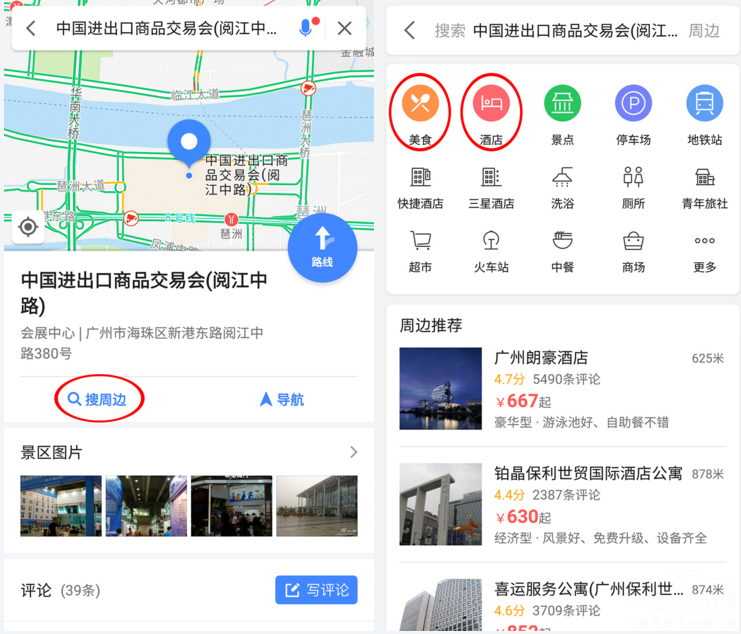The width and height of the screenshot is (741, 634).
Task: Start 导航 navigation
Action: coord(281,399)
